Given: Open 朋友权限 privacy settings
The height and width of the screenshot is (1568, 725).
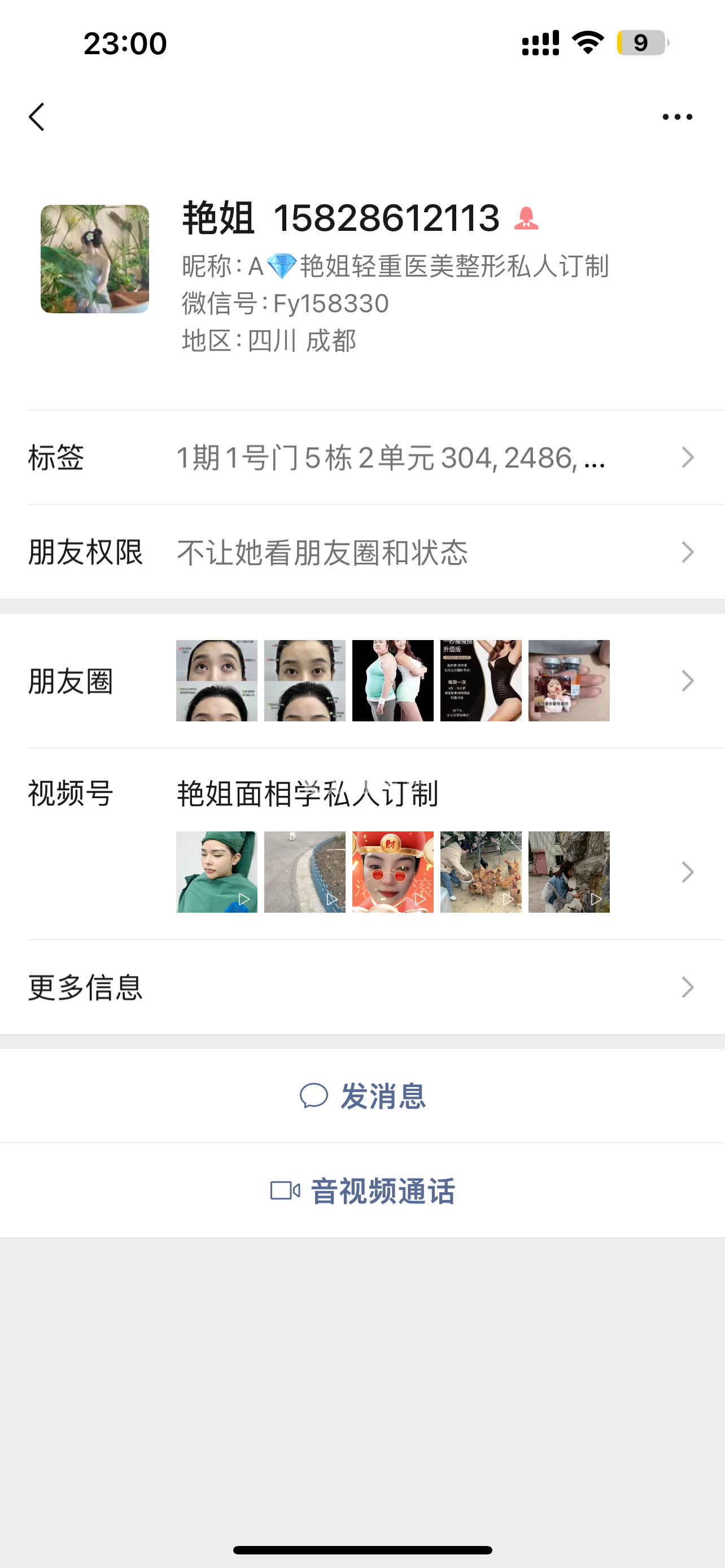Looking at the screenshot, I should click(x=362, y=553).
